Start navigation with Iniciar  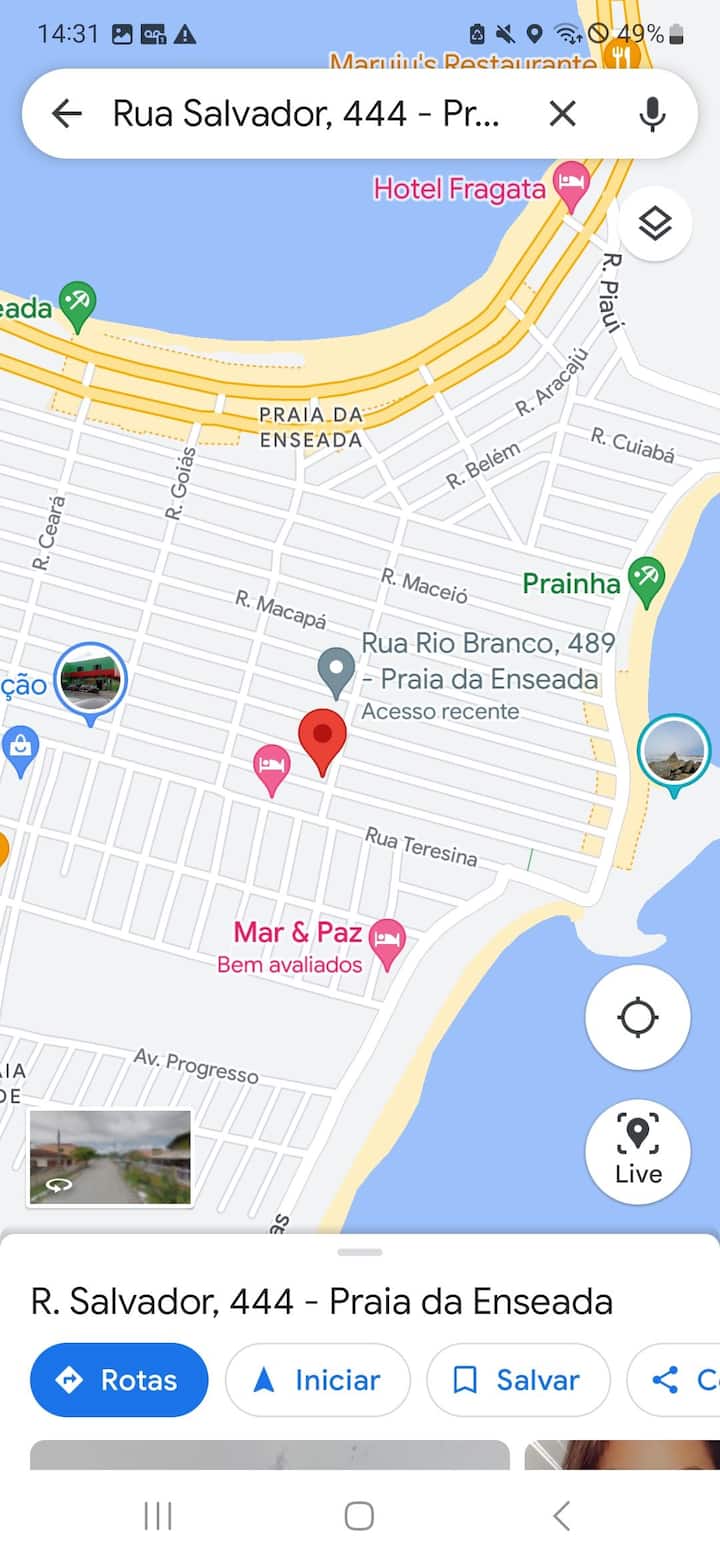(318, 1380)
